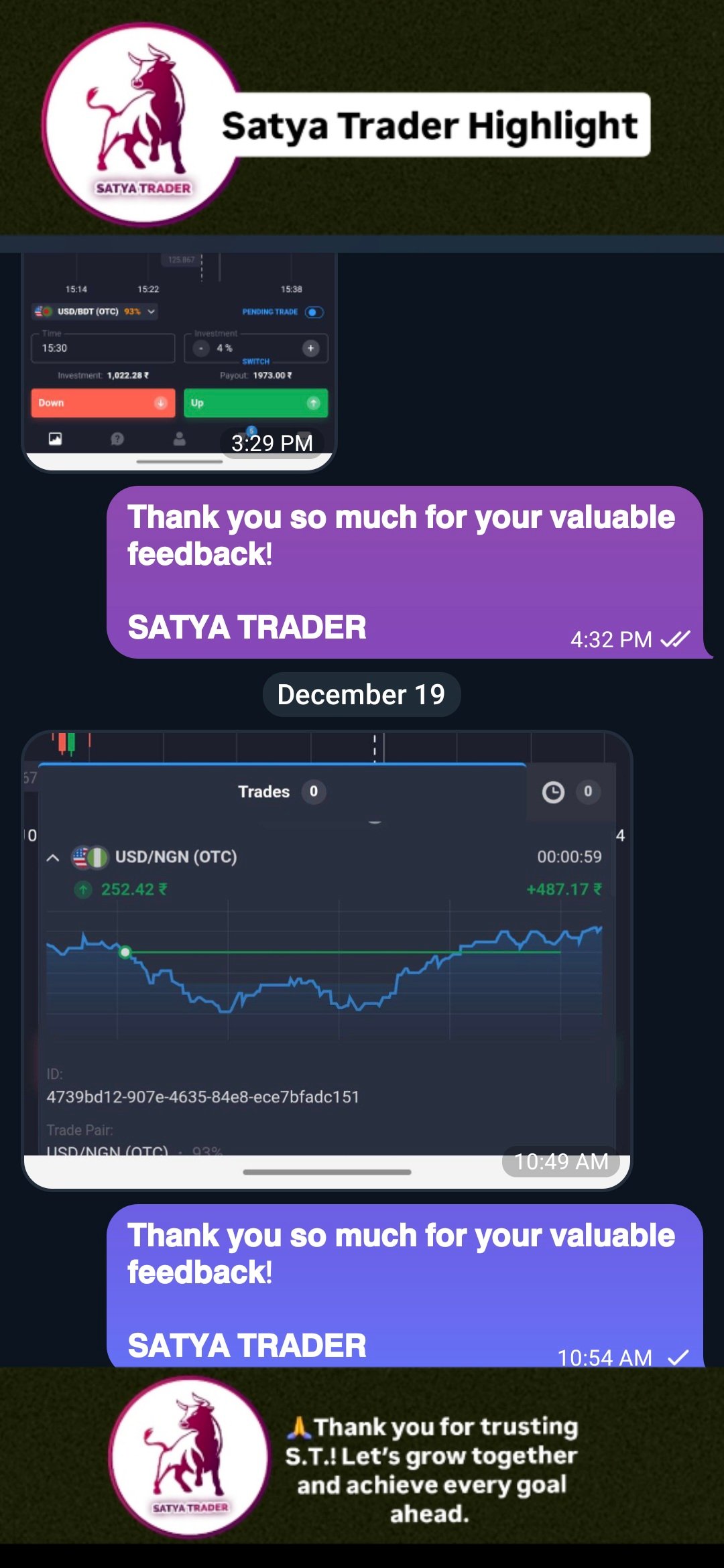Open the image gallery icon in bottom toolbar
The width and height of the screenshot is (724, 1568).
click(55, 439)
